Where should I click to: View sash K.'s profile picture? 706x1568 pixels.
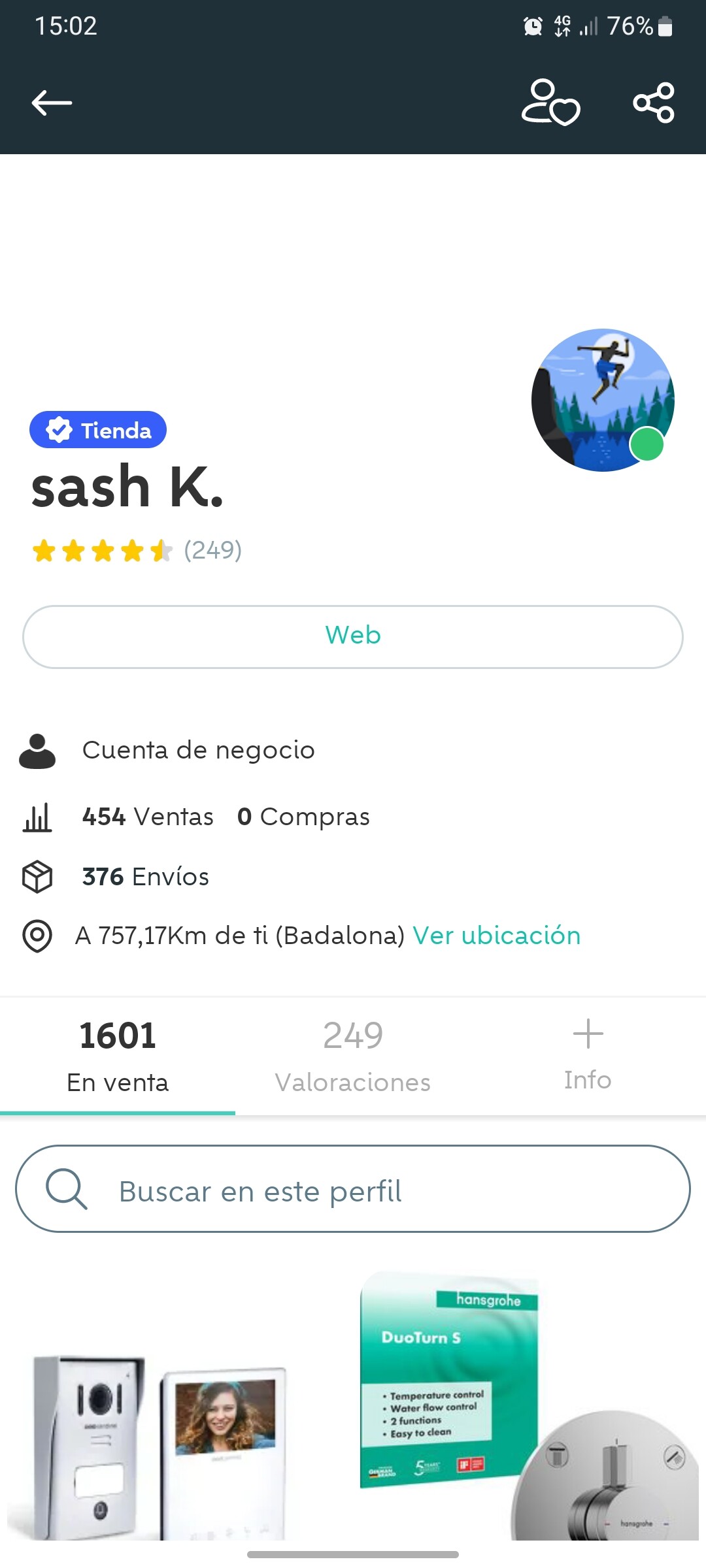tap(603, 400)
